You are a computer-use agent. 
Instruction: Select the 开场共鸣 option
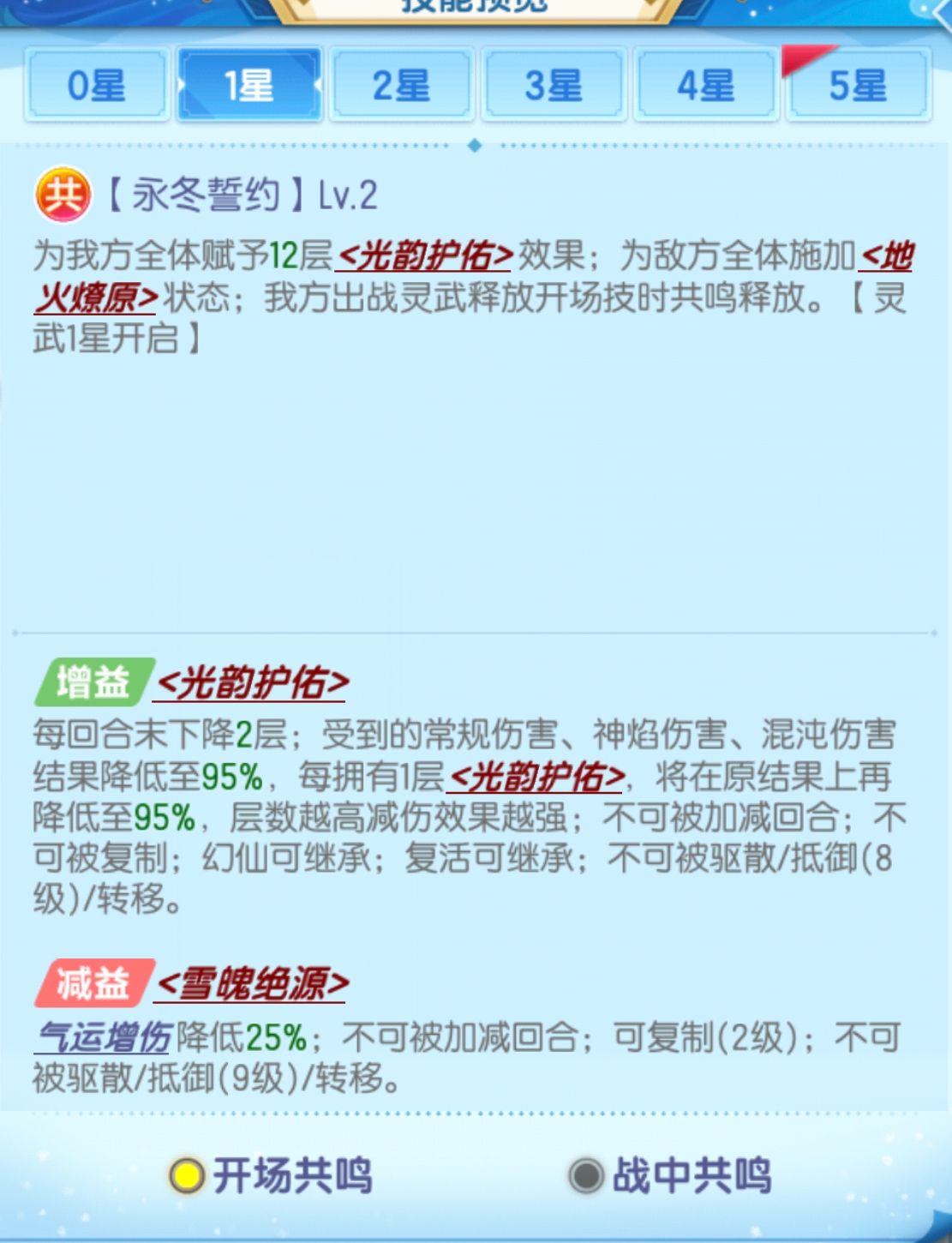pos(272,1175)
